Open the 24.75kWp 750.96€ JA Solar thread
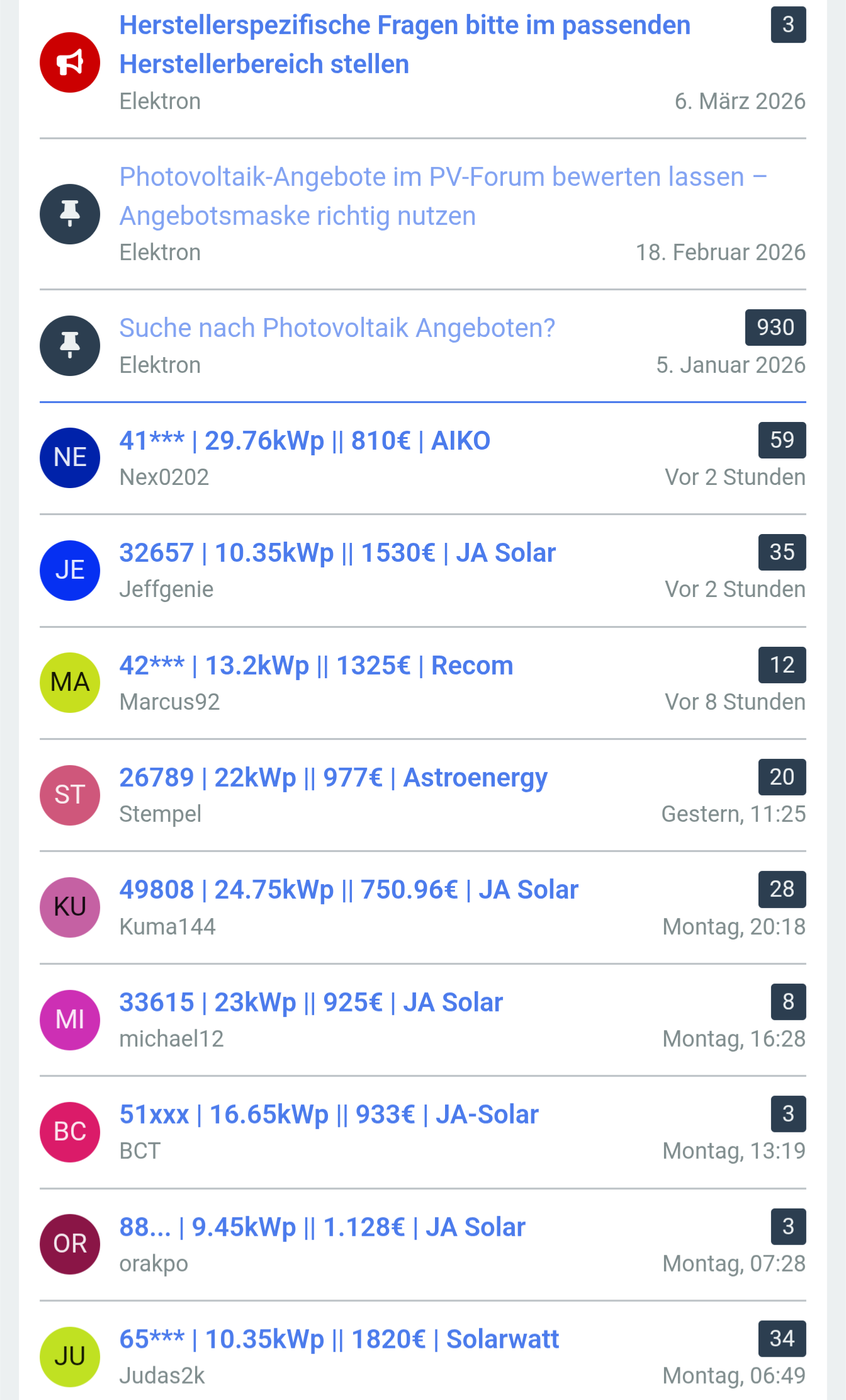Viewport: 846px width, 1400px height. coord(349,890)
